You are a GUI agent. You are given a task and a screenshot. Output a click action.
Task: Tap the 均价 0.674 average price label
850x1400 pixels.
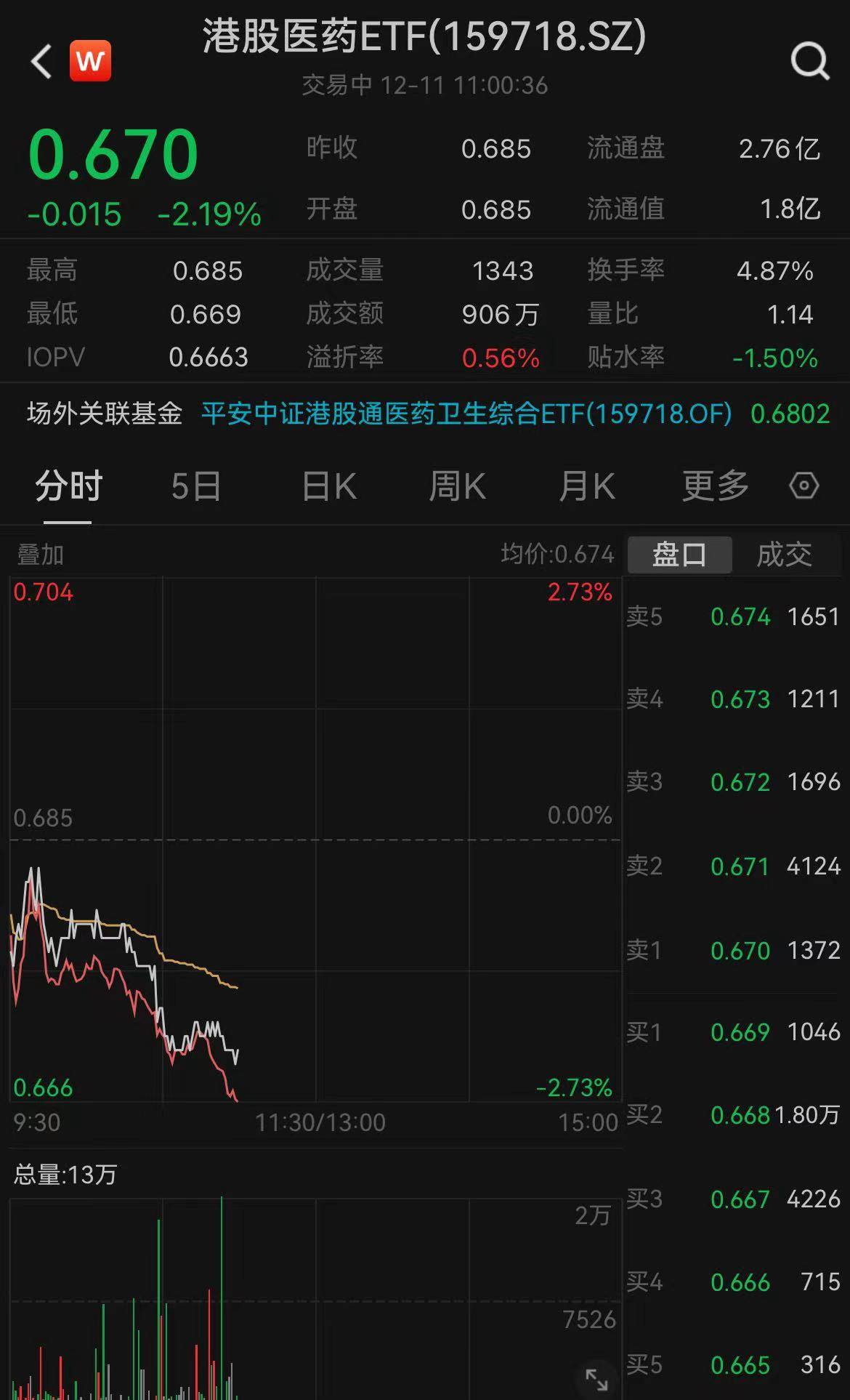point(556,554)
